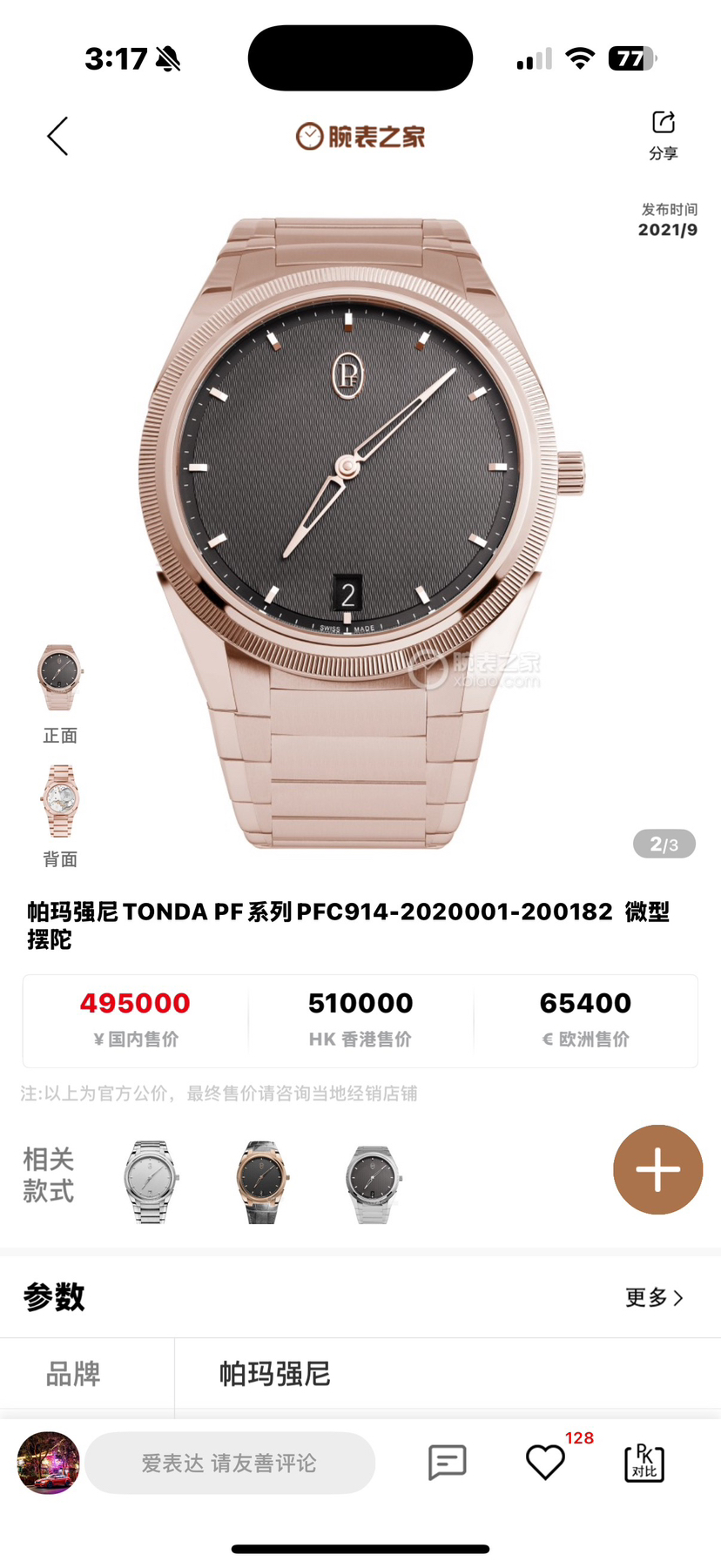Open 更多 to view more parameters

pos(654,1297)
